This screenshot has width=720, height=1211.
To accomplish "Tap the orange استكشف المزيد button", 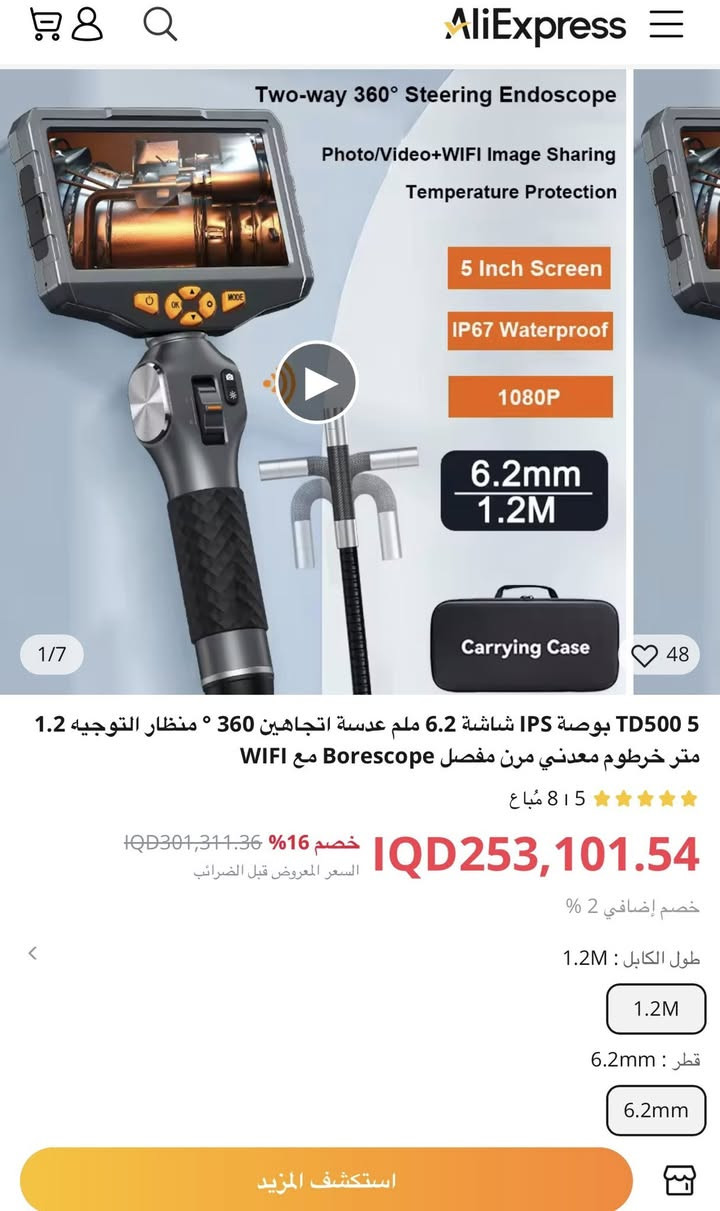I will pos(326,1180).
